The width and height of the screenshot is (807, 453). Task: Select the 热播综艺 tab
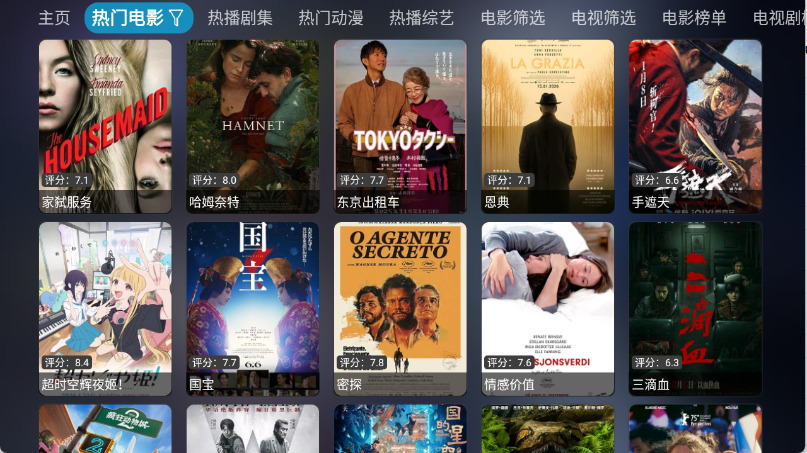pos(421,18)
